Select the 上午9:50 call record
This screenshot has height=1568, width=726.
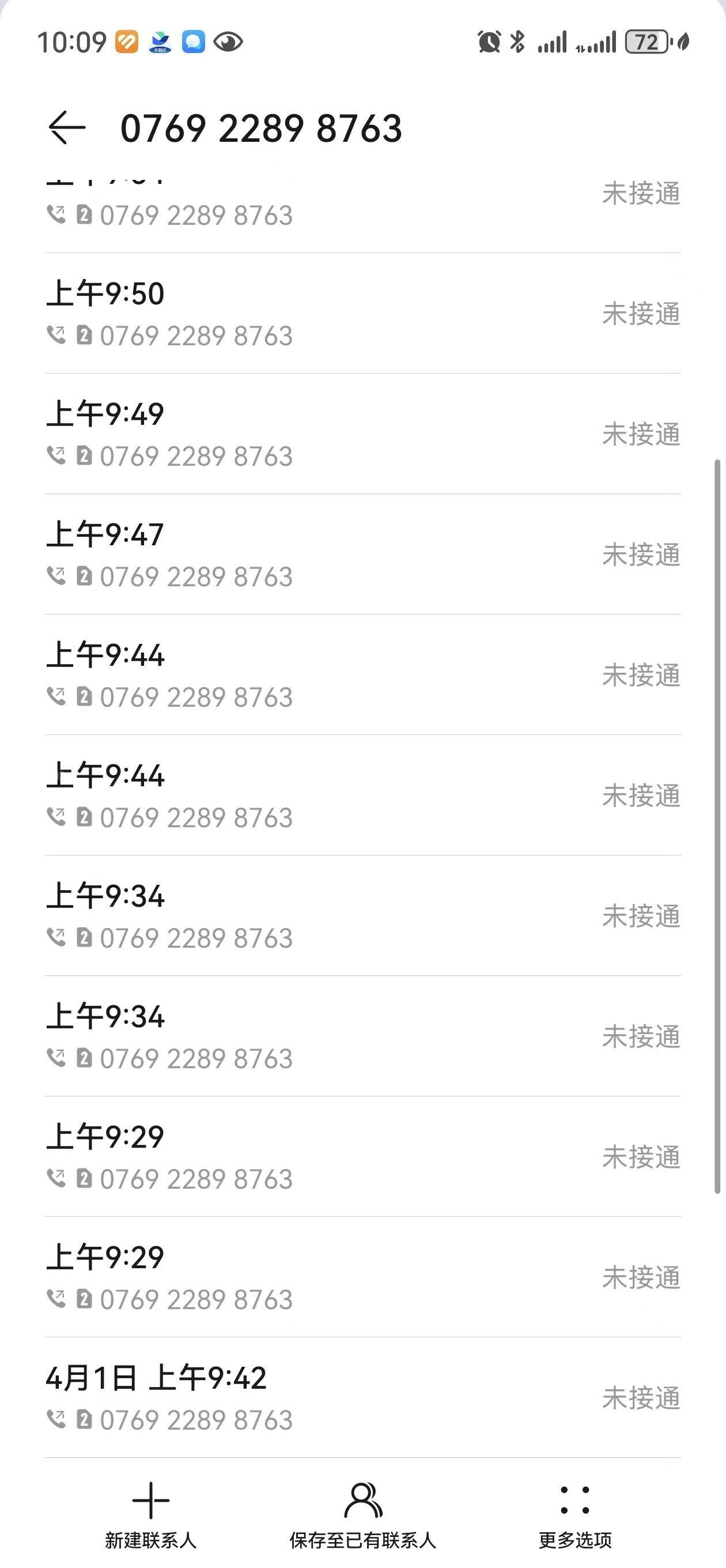click(362, 314)
